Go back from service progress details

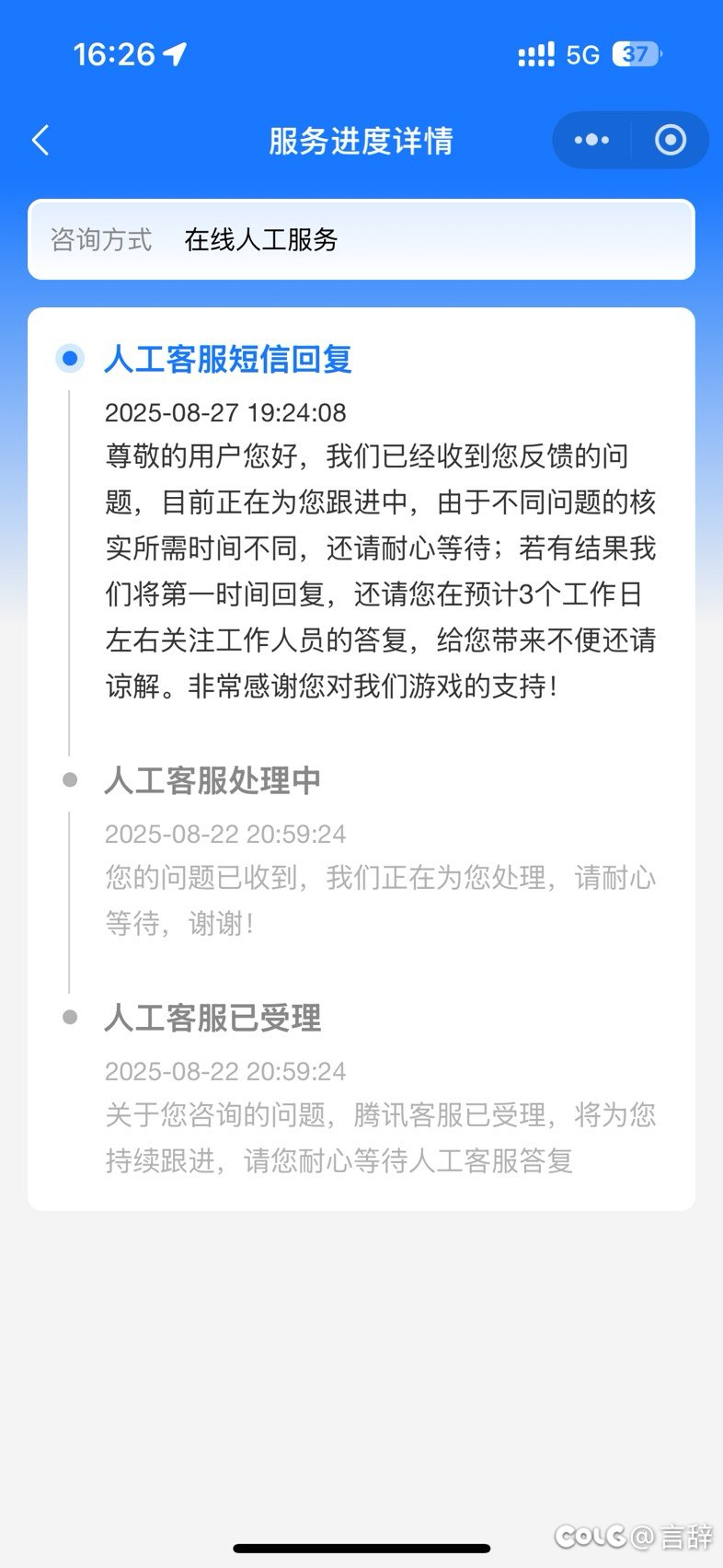[40, 141]
